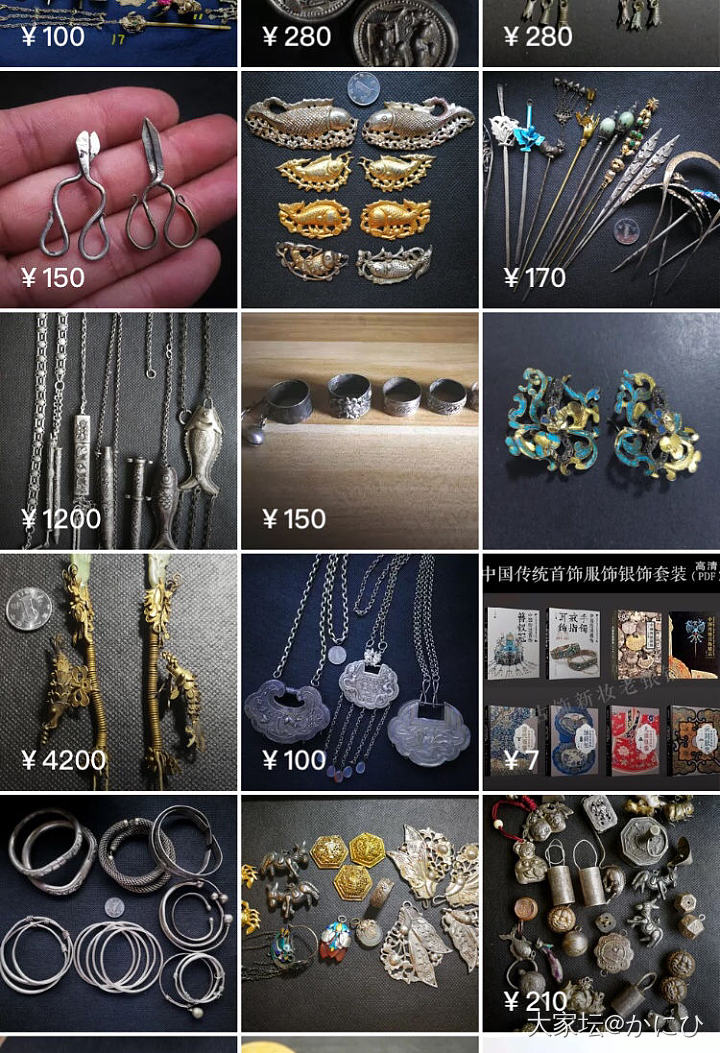The width and height of the screenshot is (720, 1053).
Task: Open the gold hexagon and leaf ornaments listing
Action: tap(360, 913)
